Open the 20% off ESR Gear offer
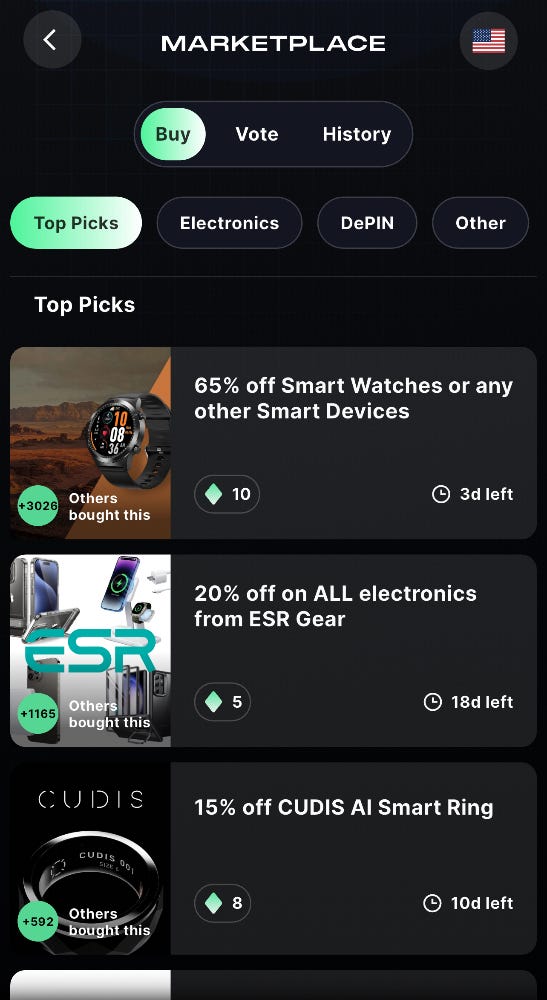The height and width of the screenshot is (1000, 547). (x=274, y=651)
